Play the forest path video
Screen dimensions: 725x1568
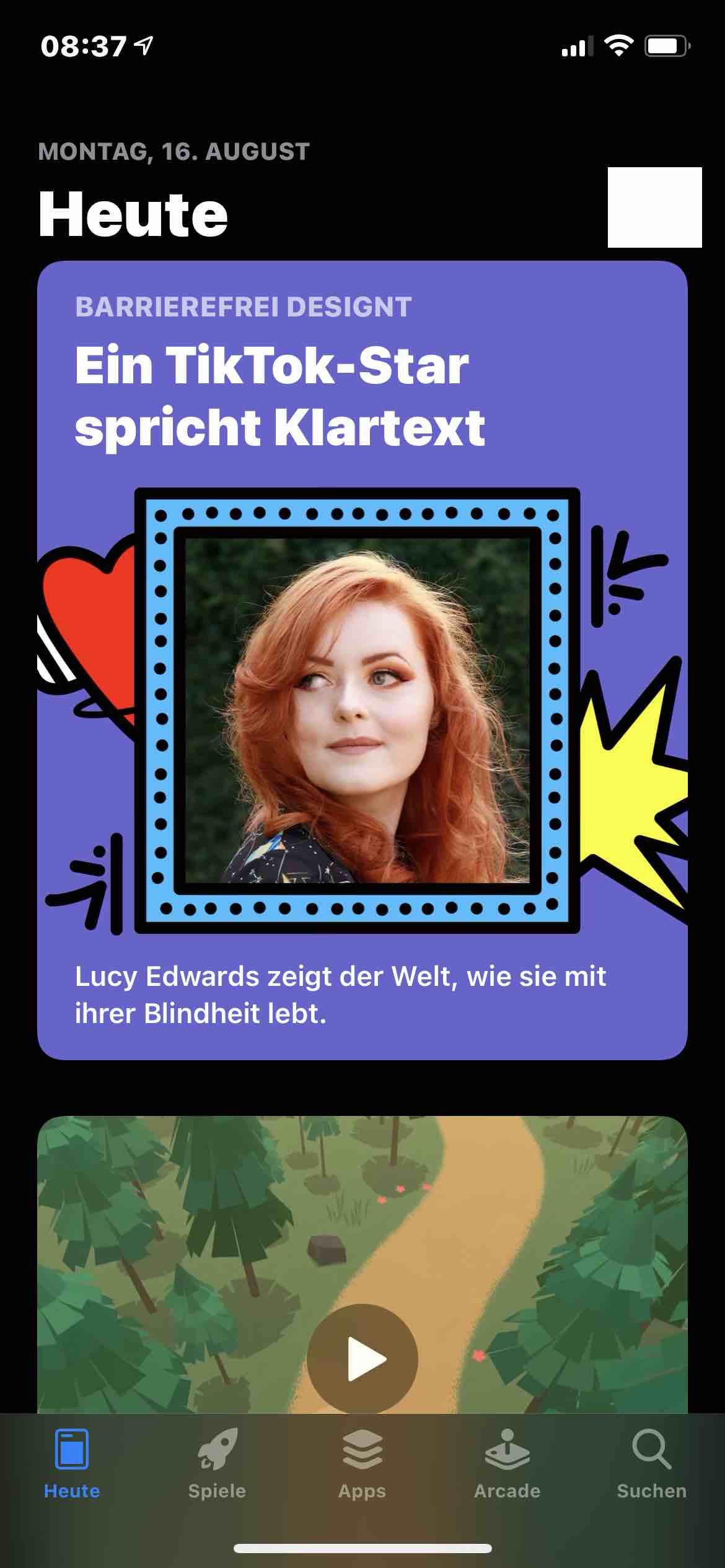click(x=362, y=1359)
